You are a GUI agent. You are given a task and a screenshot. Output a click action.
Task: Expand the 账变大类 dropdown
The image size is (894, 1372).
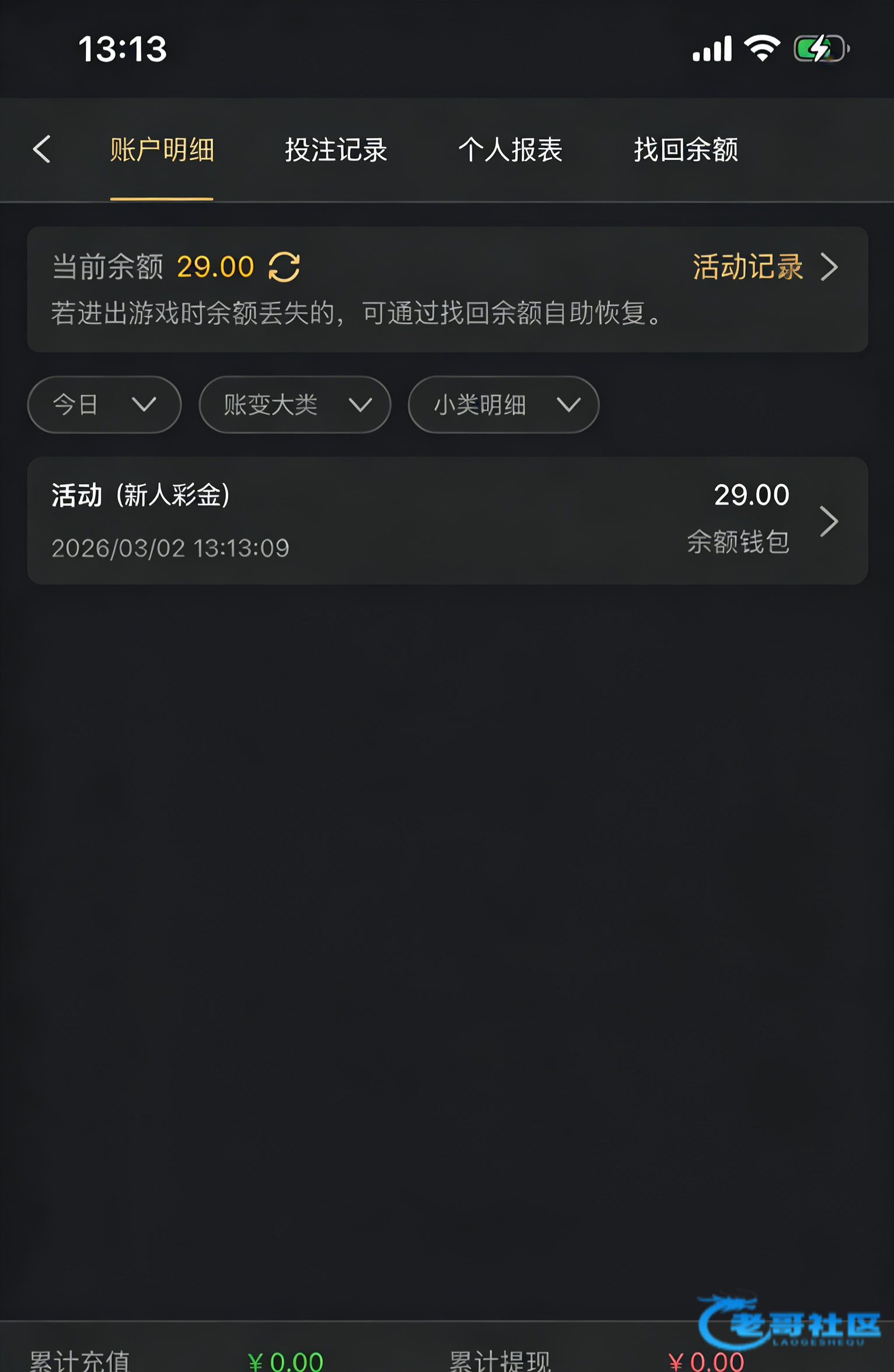coord(295,404)
